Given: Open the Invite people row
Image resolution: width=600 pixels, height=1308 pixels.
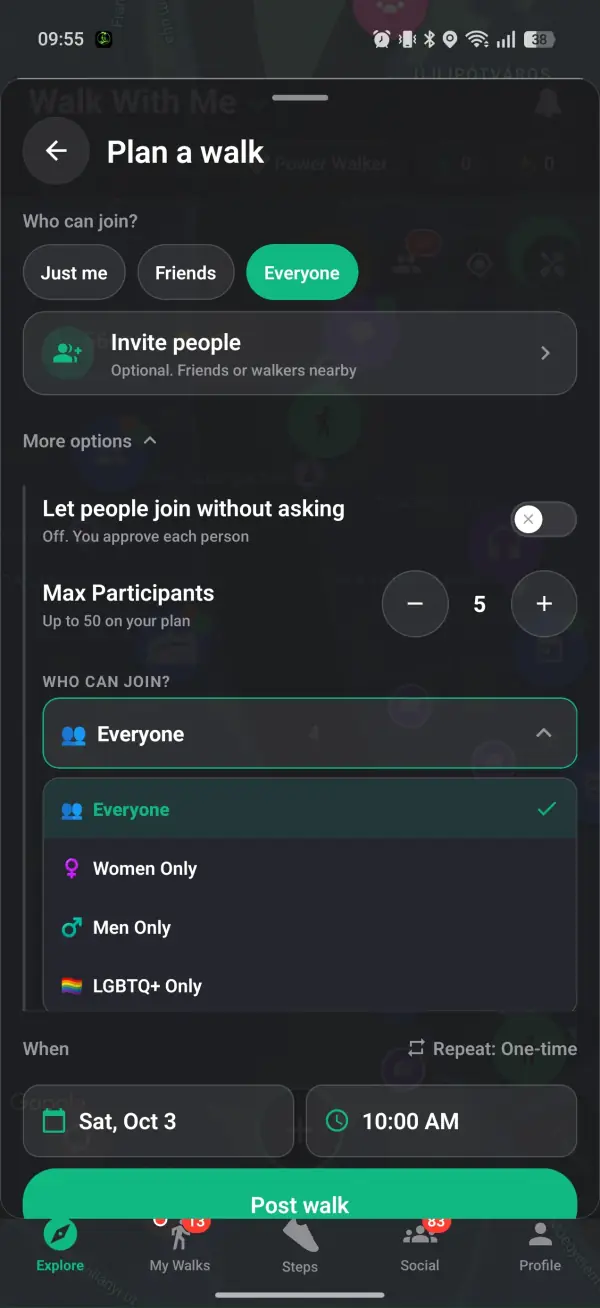Looking at the screenshot, I should tap(300, 353).
